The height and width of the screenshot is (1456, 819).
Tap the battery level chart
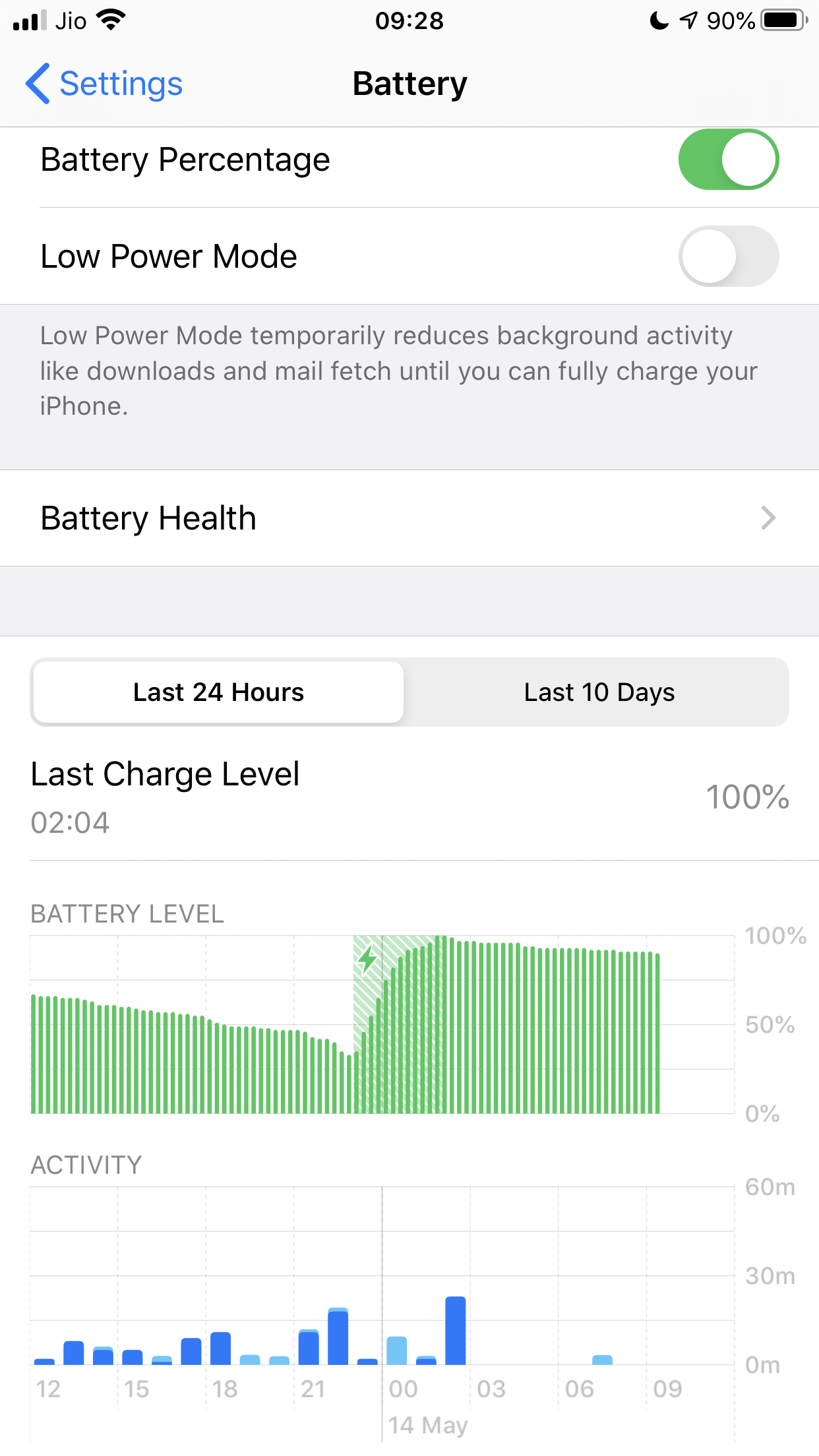coord(382,1025)
